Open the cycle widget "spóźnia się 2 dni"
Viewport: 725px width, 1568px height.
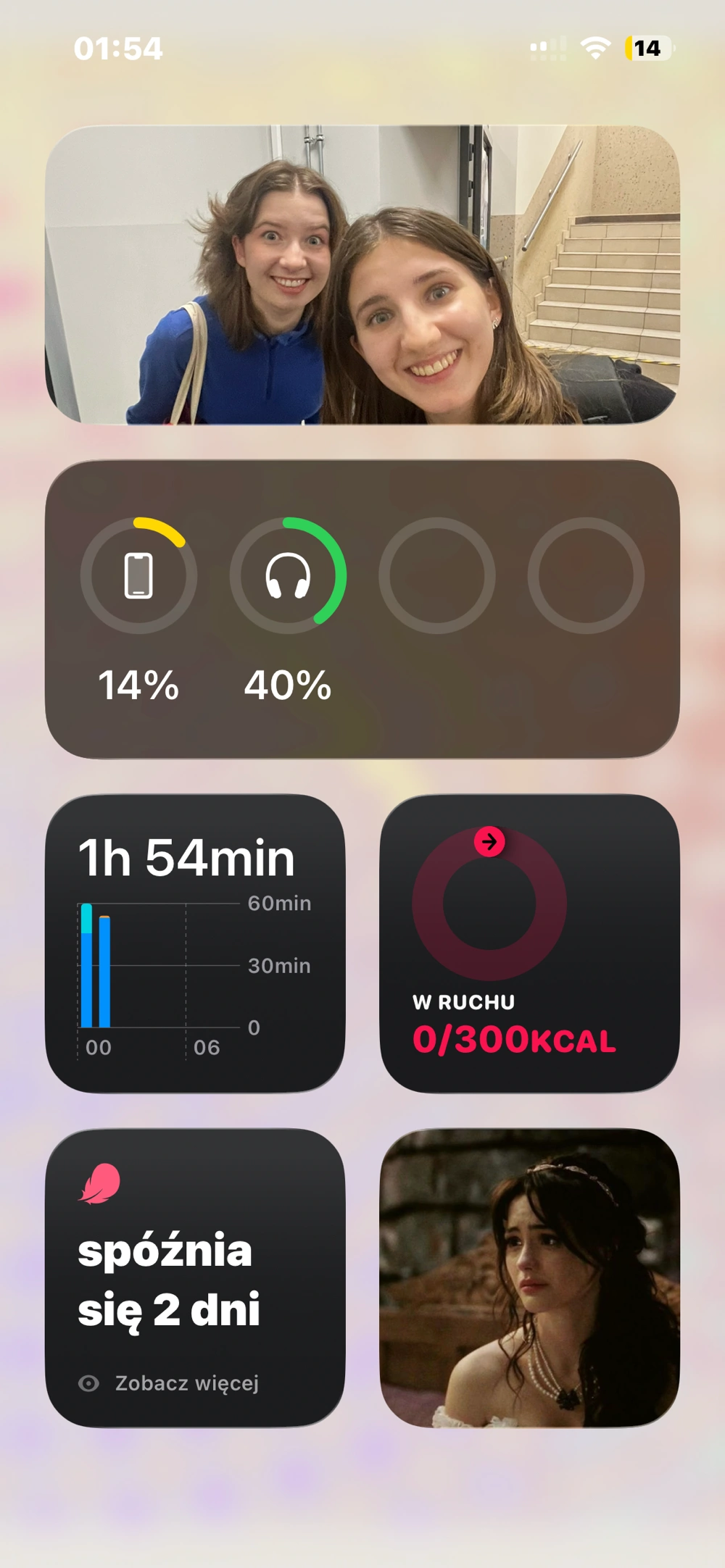point(195,1278)
